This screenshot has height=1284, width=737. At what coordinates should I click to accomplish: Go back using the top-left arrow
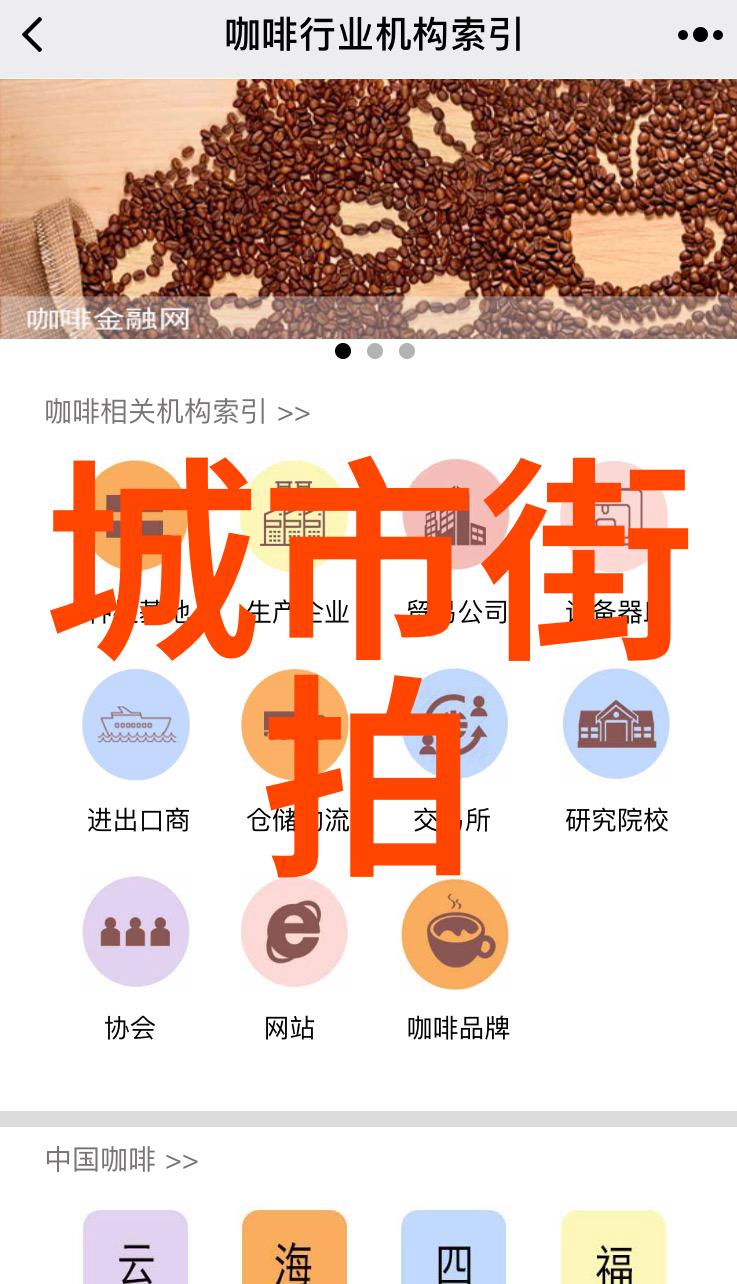point(33,35)
